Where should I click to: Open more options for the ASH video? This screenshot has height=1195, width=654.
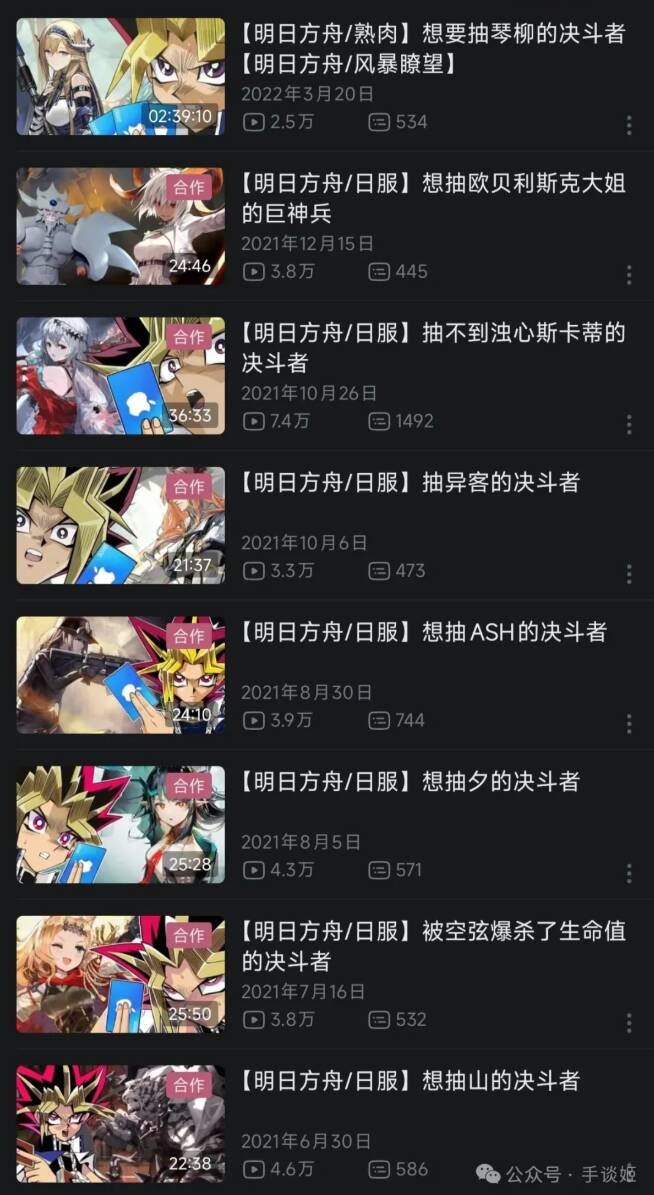click(x=629, y=723)
